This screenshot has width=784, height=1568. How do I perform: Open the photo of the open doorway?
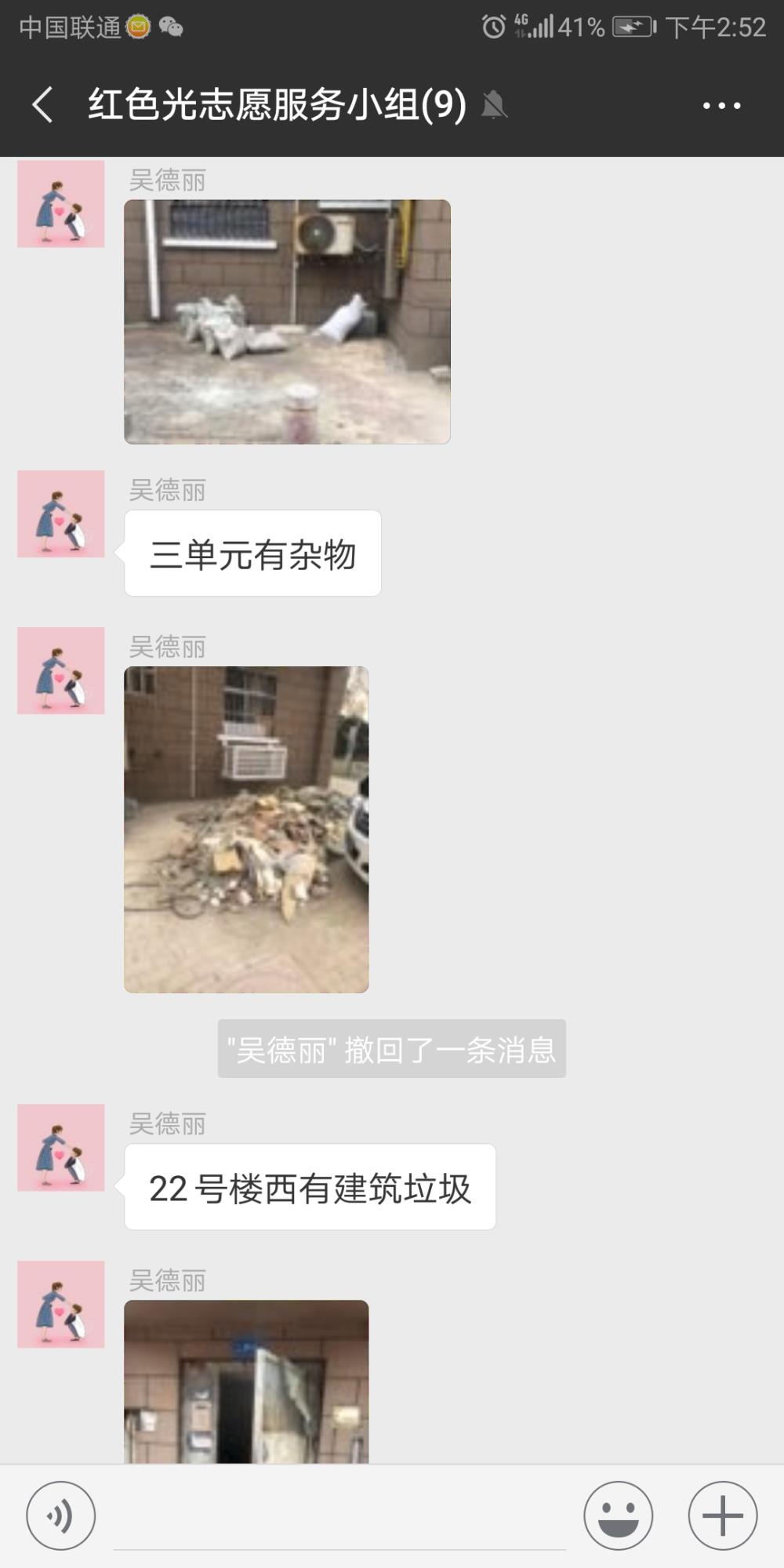click(246, 1381)
